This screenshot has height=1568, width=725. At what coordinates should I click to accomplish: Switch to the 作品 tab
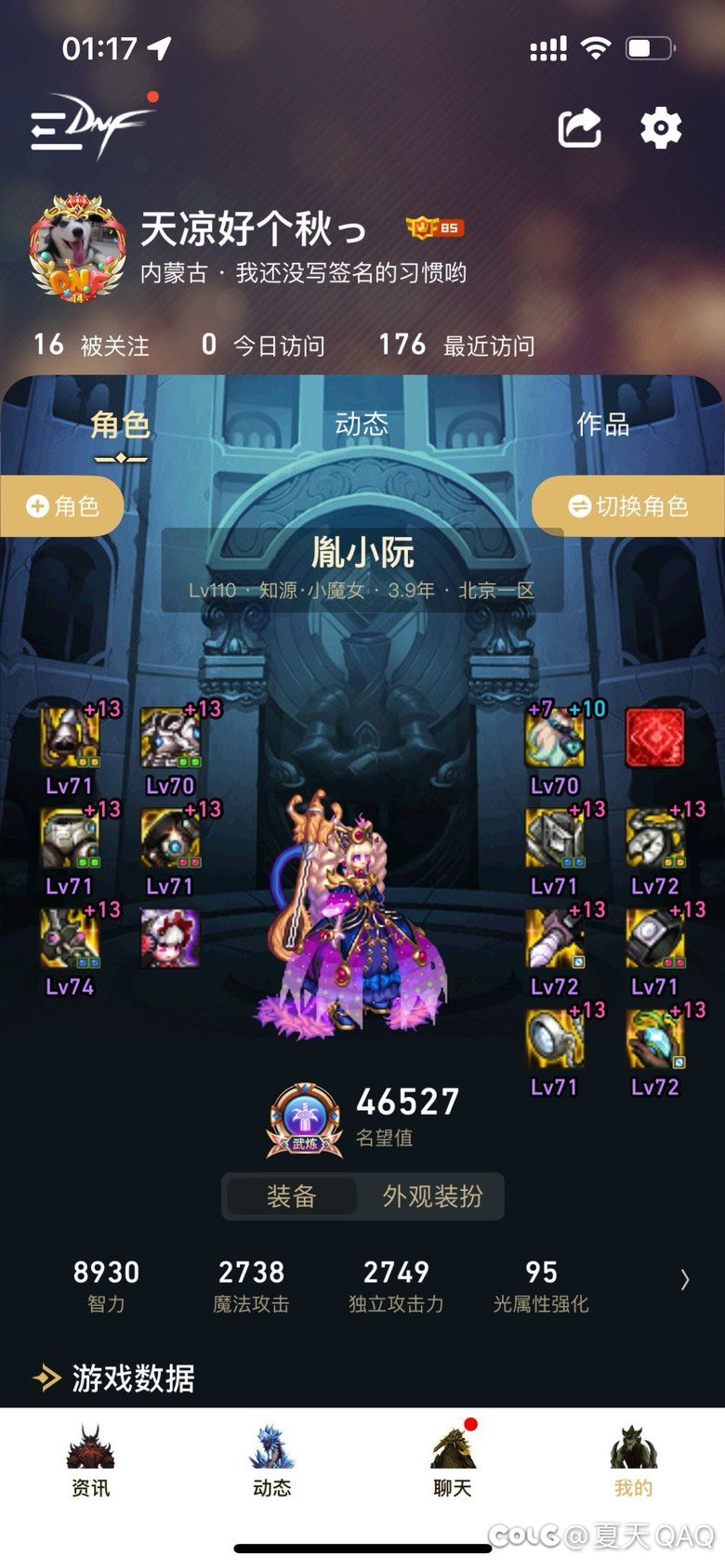pyautogui.click(x=602, y=425)
